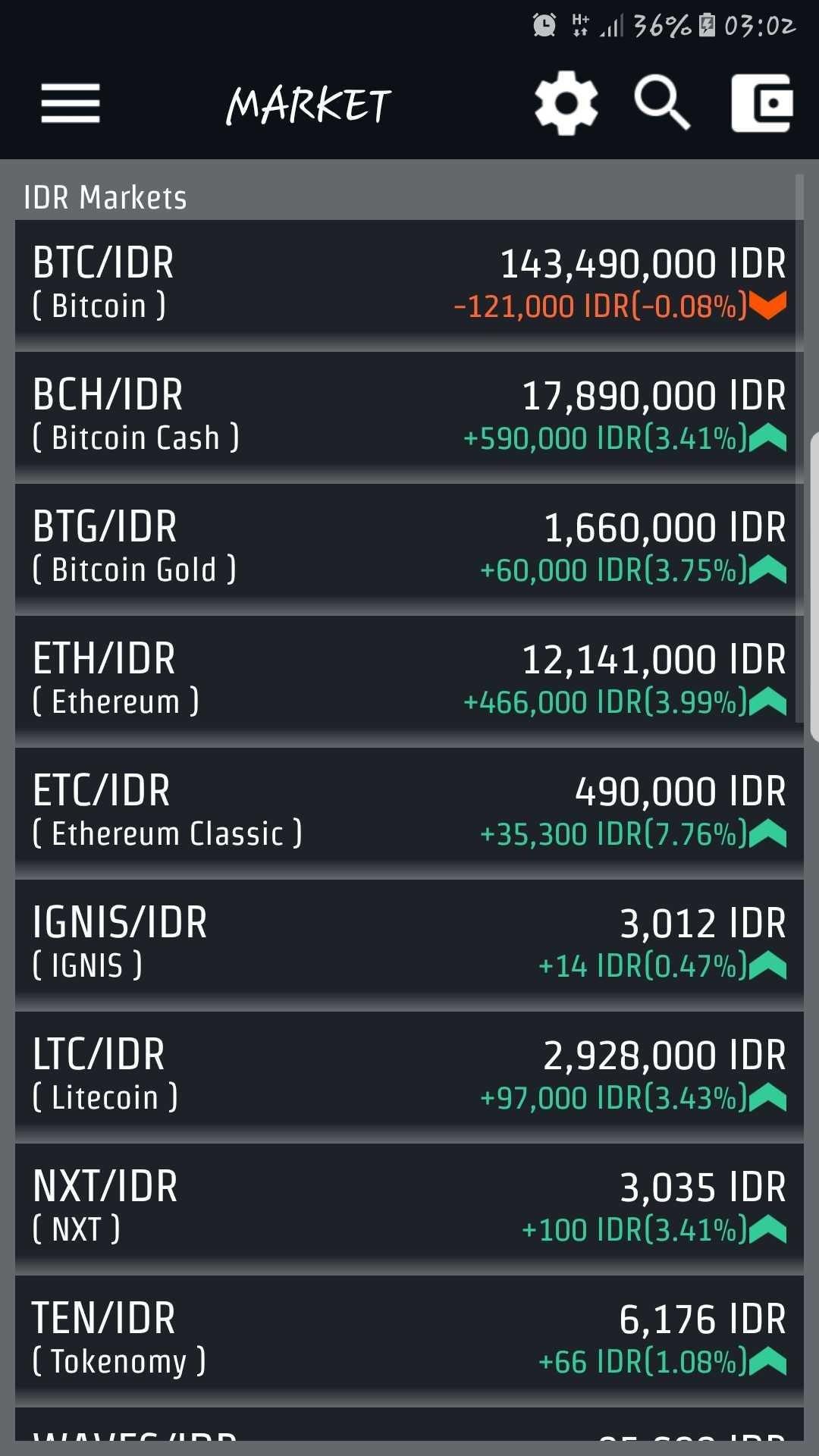
Task: Open the hamburger drawer menu
Action: click(71, 103)
